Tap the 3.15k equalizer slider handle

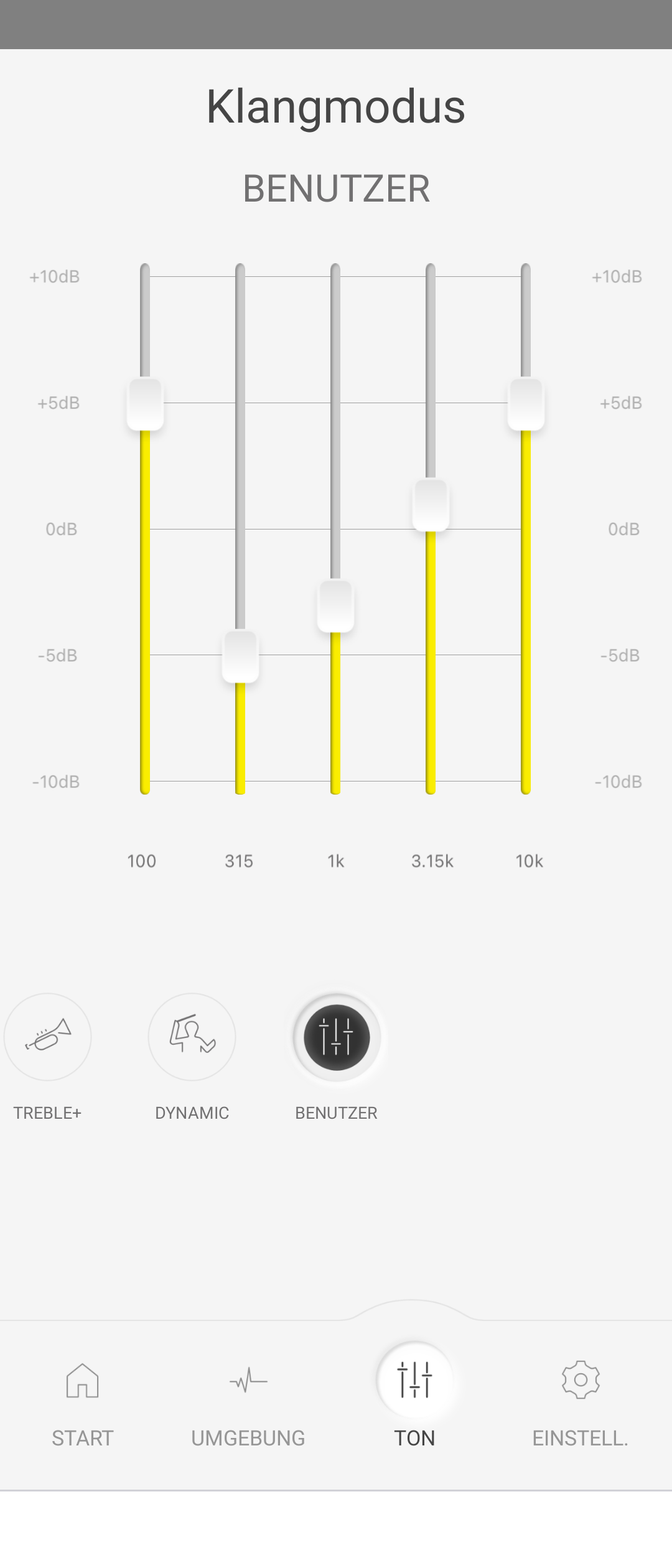tap(431, 505)
